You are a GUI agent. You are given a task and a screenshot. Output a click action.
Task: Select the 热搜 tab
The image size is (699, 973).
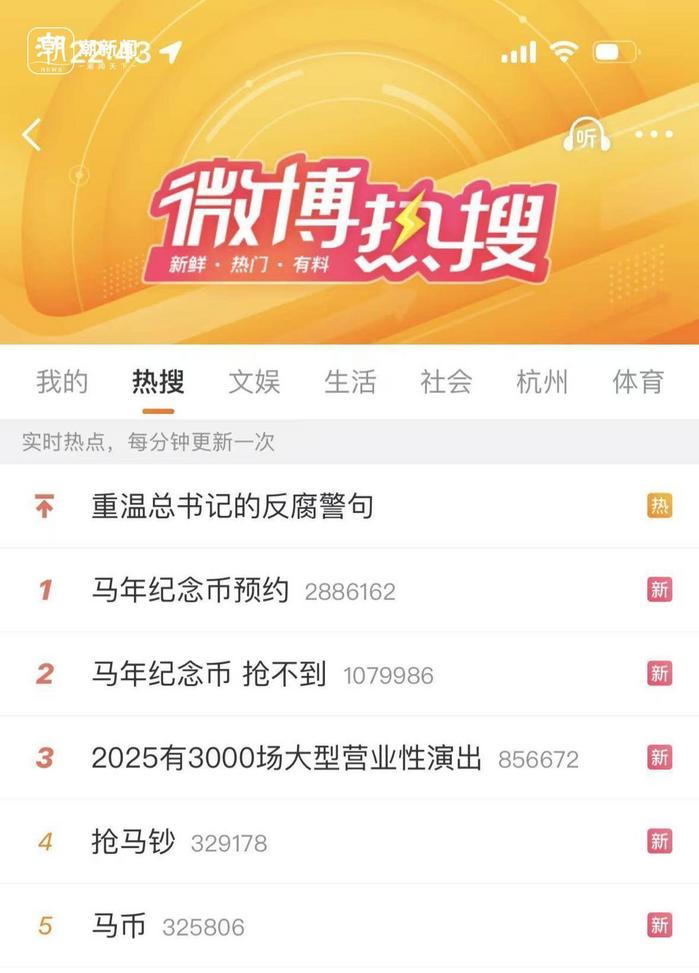[x=158, y=381]
